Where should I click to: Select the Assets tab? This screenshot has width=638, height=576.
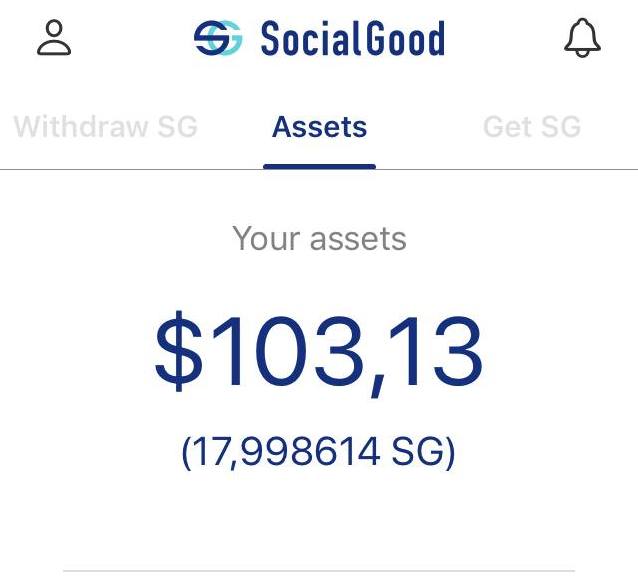point(320,128)
